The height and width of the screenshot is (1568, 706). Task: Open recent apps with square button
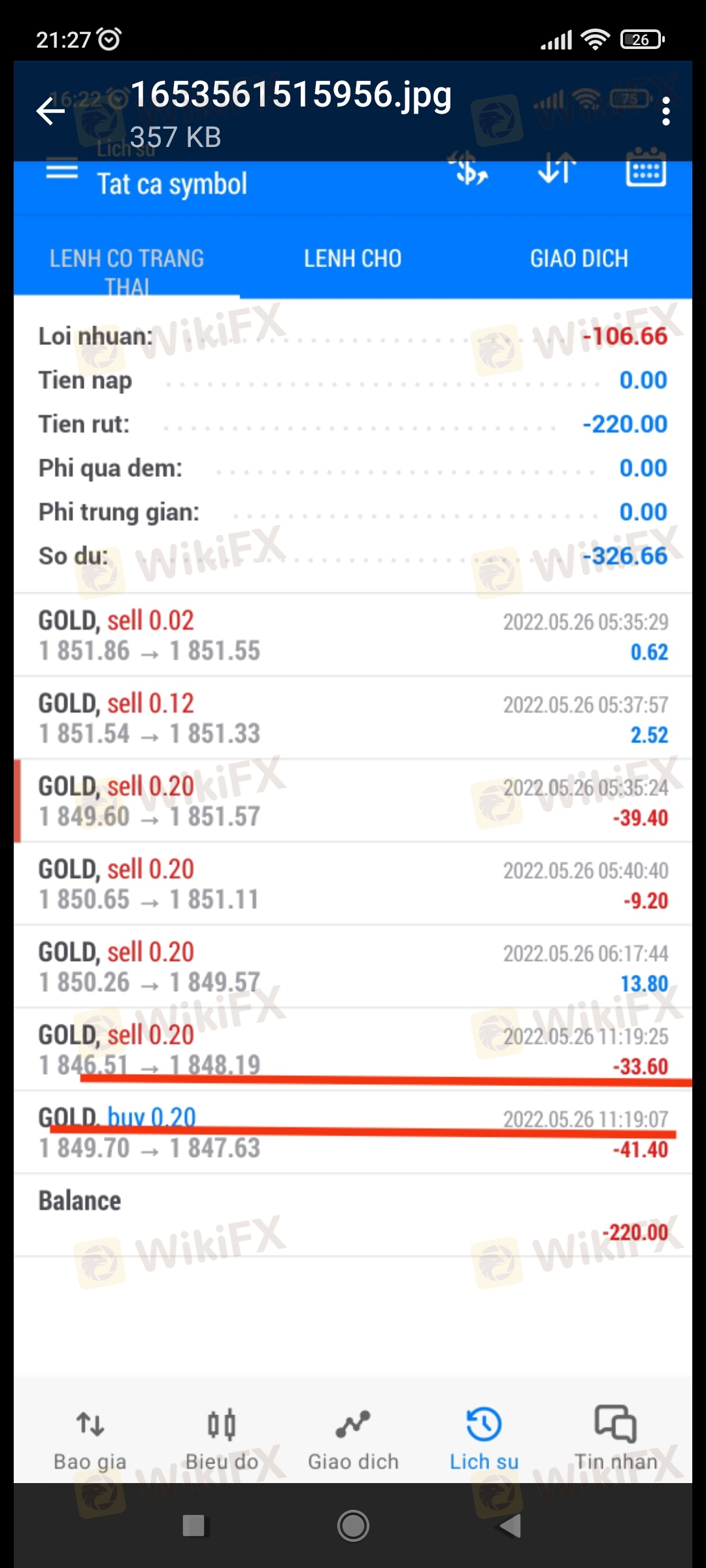pyautogui.click(x=193, y=1526)
